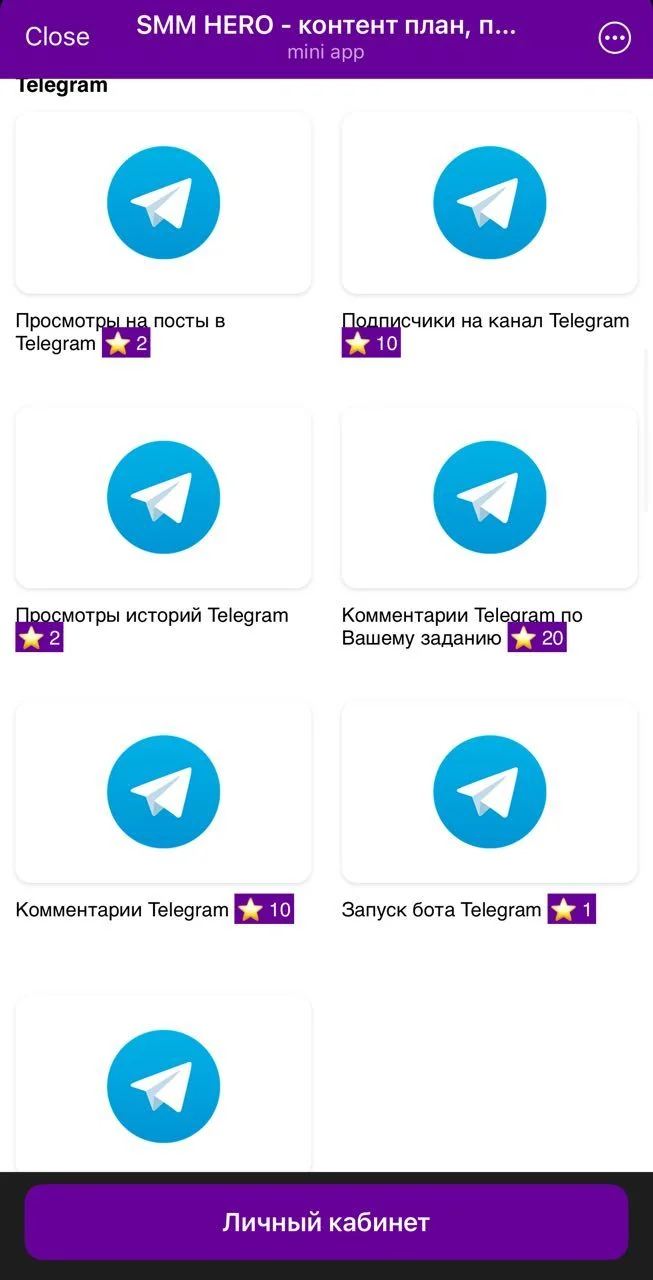Tap the Личный кабинет button

[326, 1222]
